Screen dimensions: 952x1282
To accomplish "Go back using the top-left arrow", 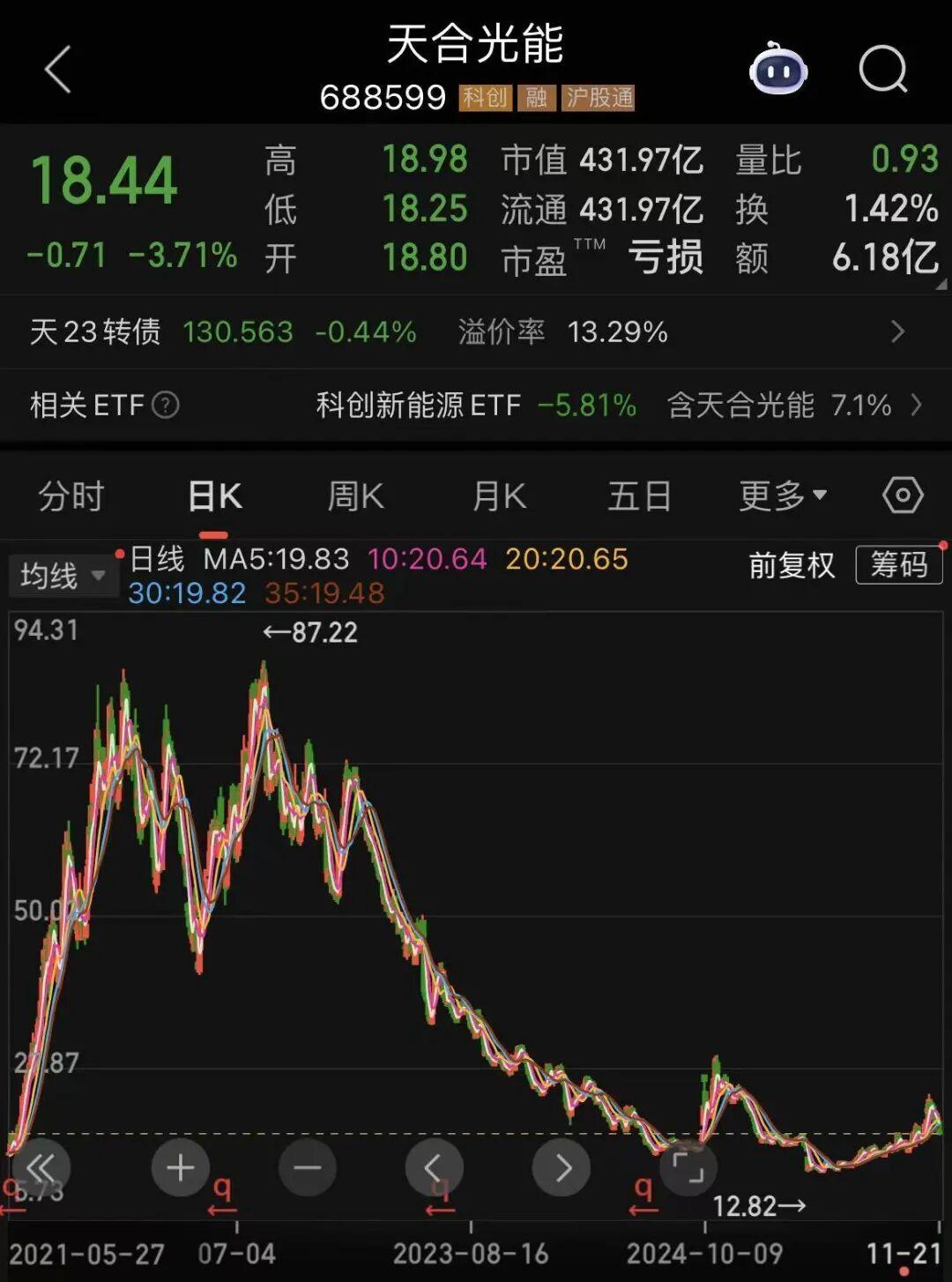I will (58, 70).
